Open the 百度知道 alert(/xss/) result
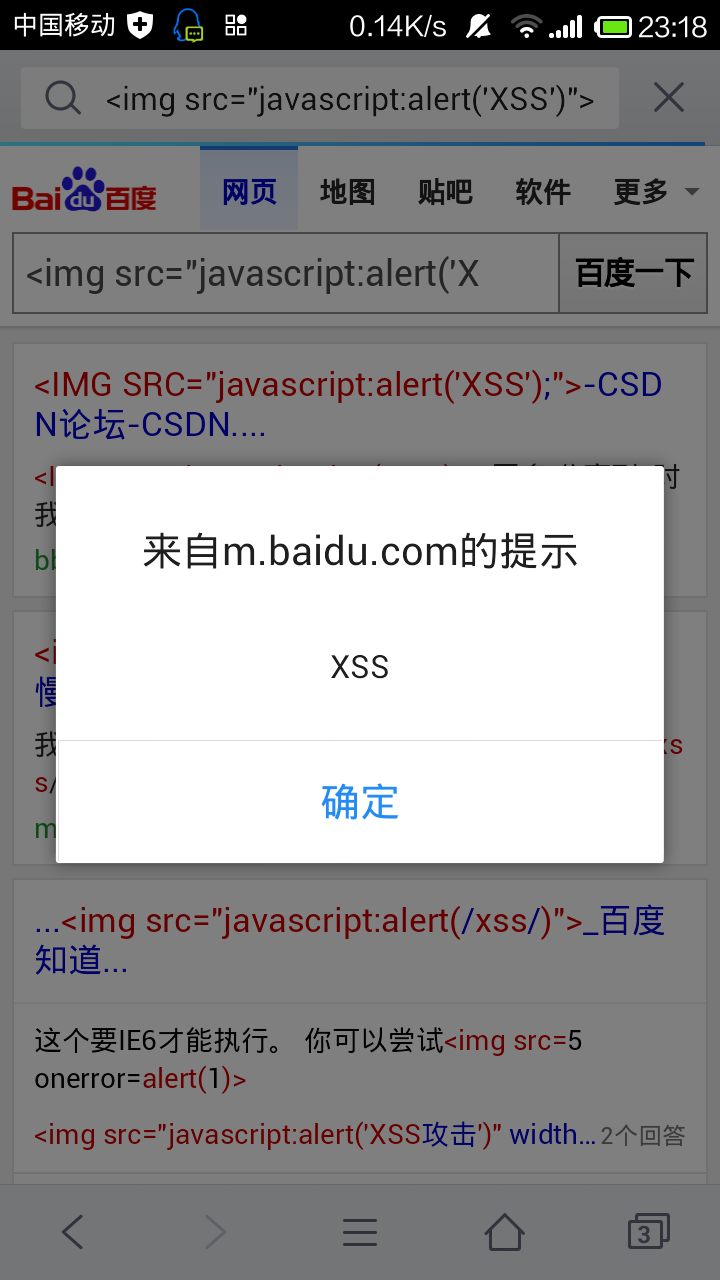This screenshot has width=720, height=1280. coord(350,940)
